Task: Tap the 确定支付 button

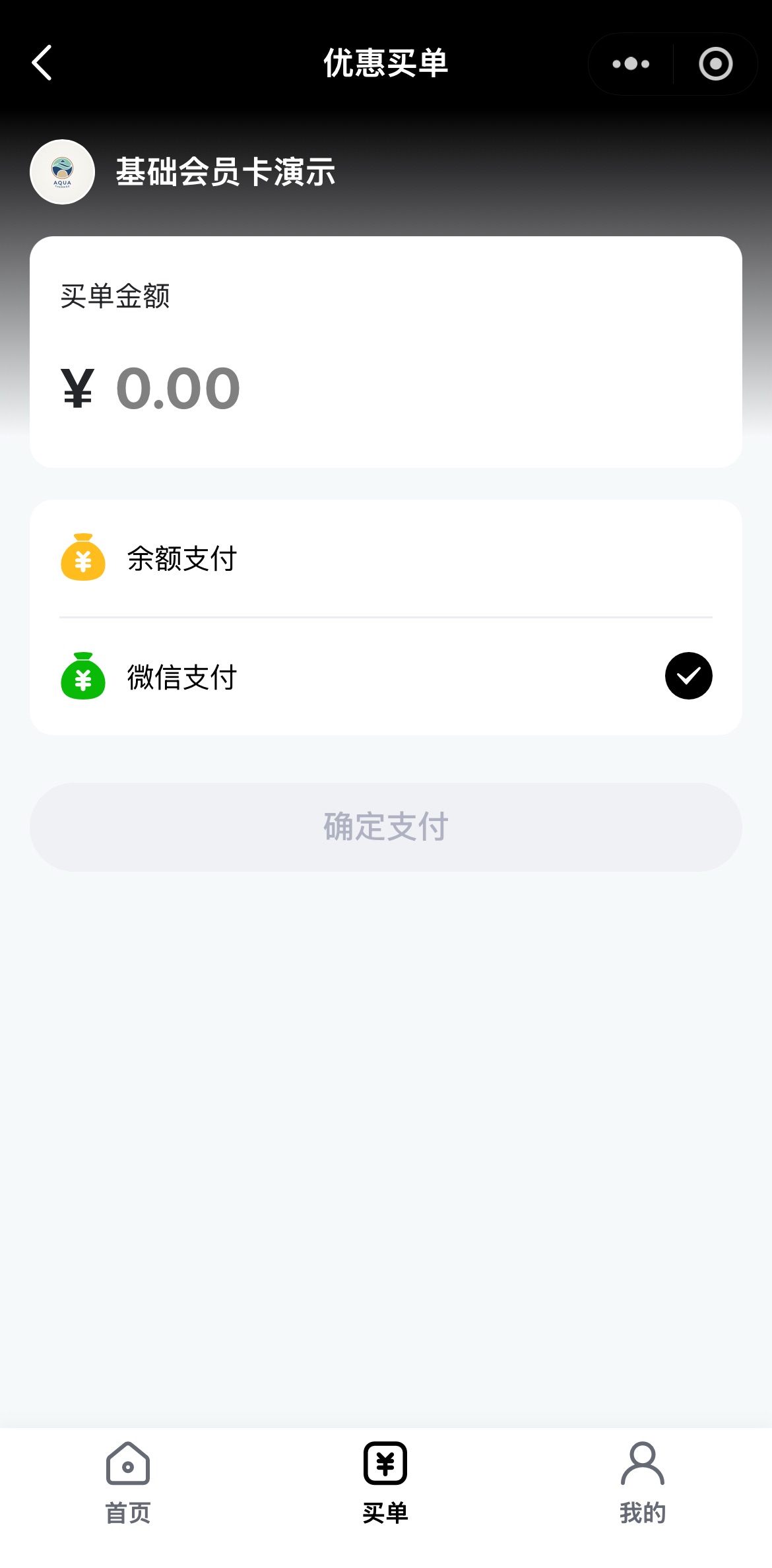Action: 386,827
